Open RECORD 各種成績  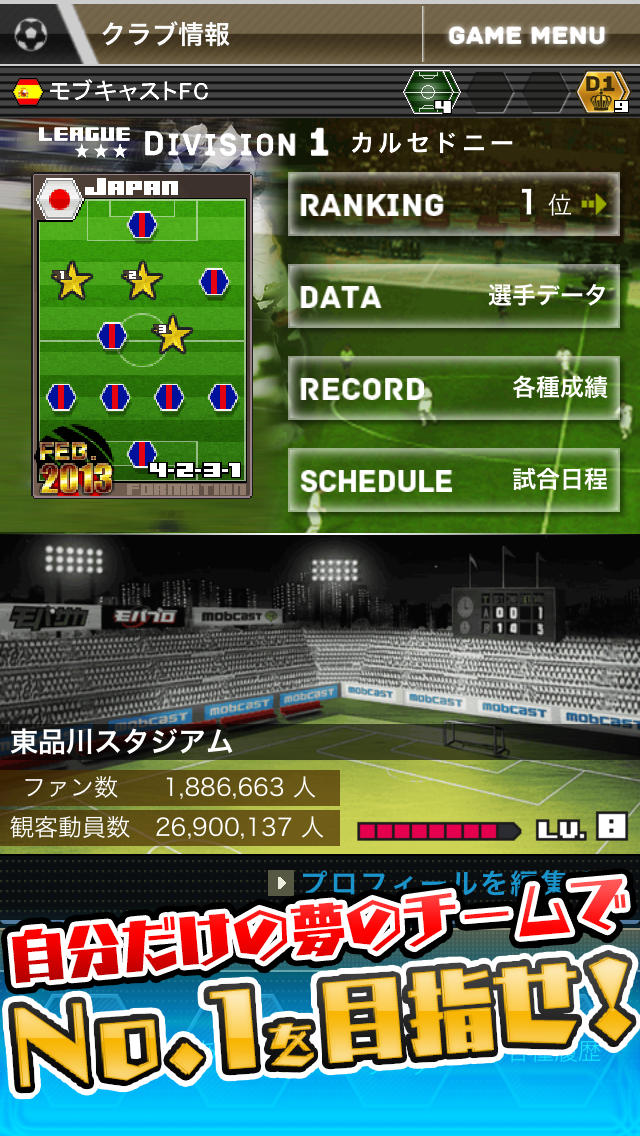coord(454,388)
